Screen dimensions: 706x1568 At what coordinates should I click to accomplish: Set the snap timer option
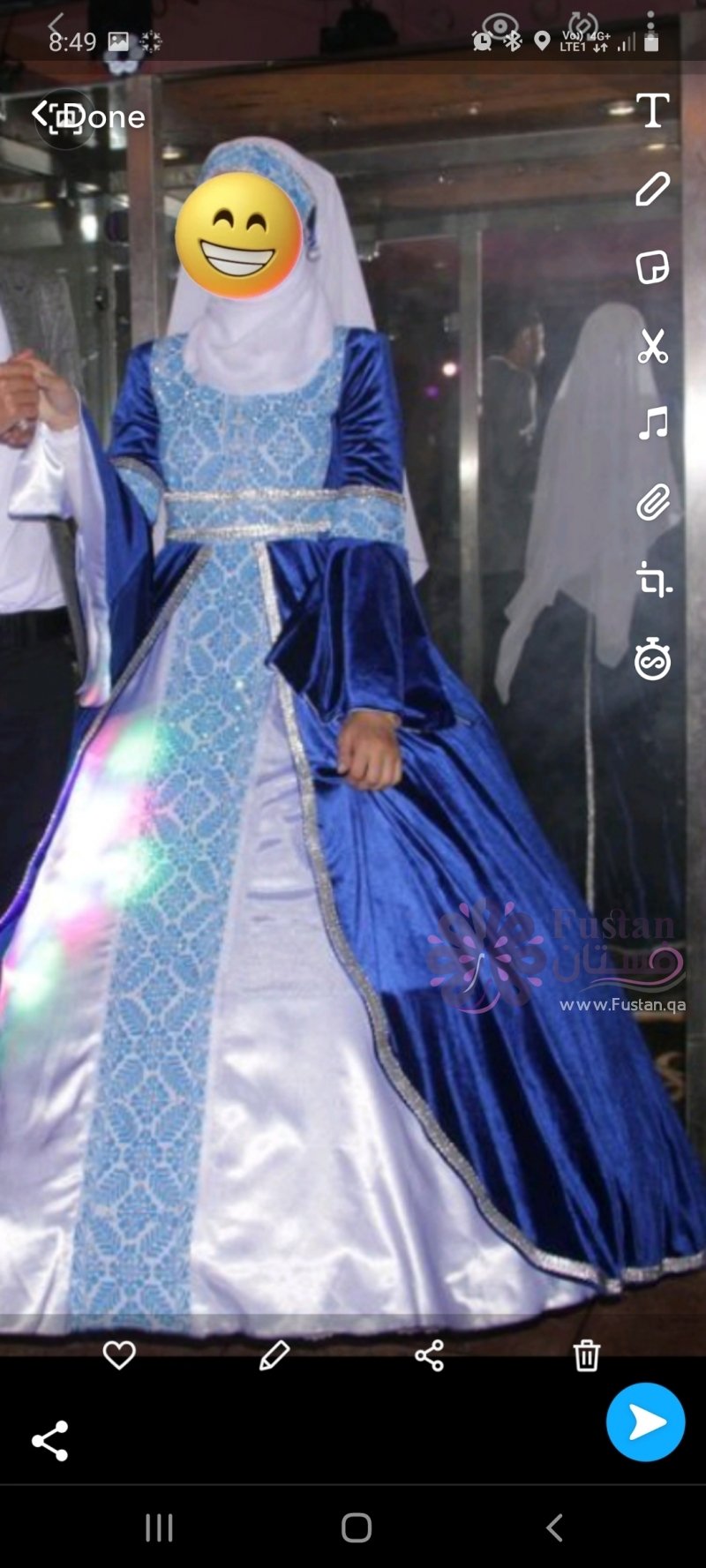tap(653, 660)
